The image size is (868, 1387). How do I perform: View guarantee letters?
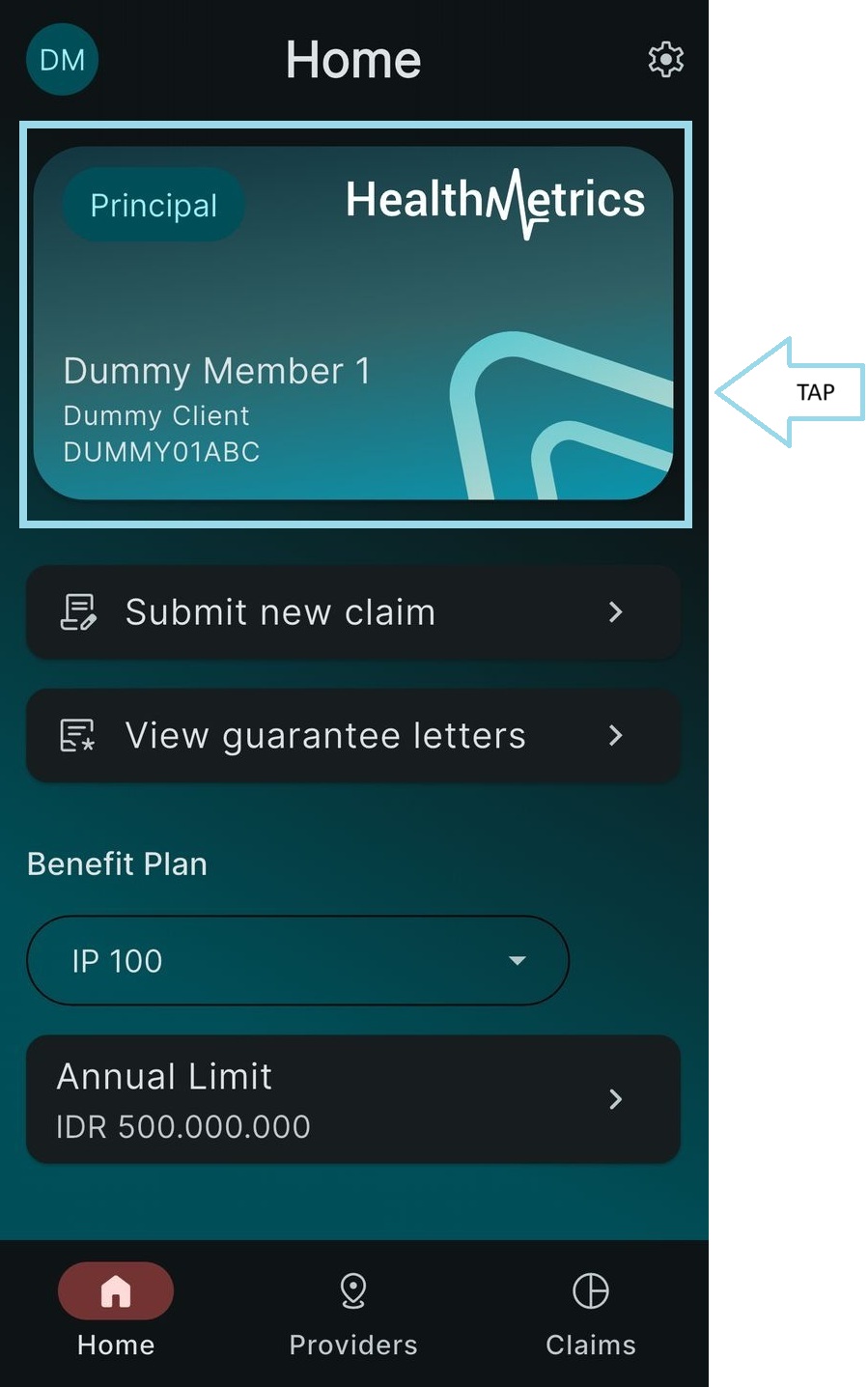click(353, 736)
